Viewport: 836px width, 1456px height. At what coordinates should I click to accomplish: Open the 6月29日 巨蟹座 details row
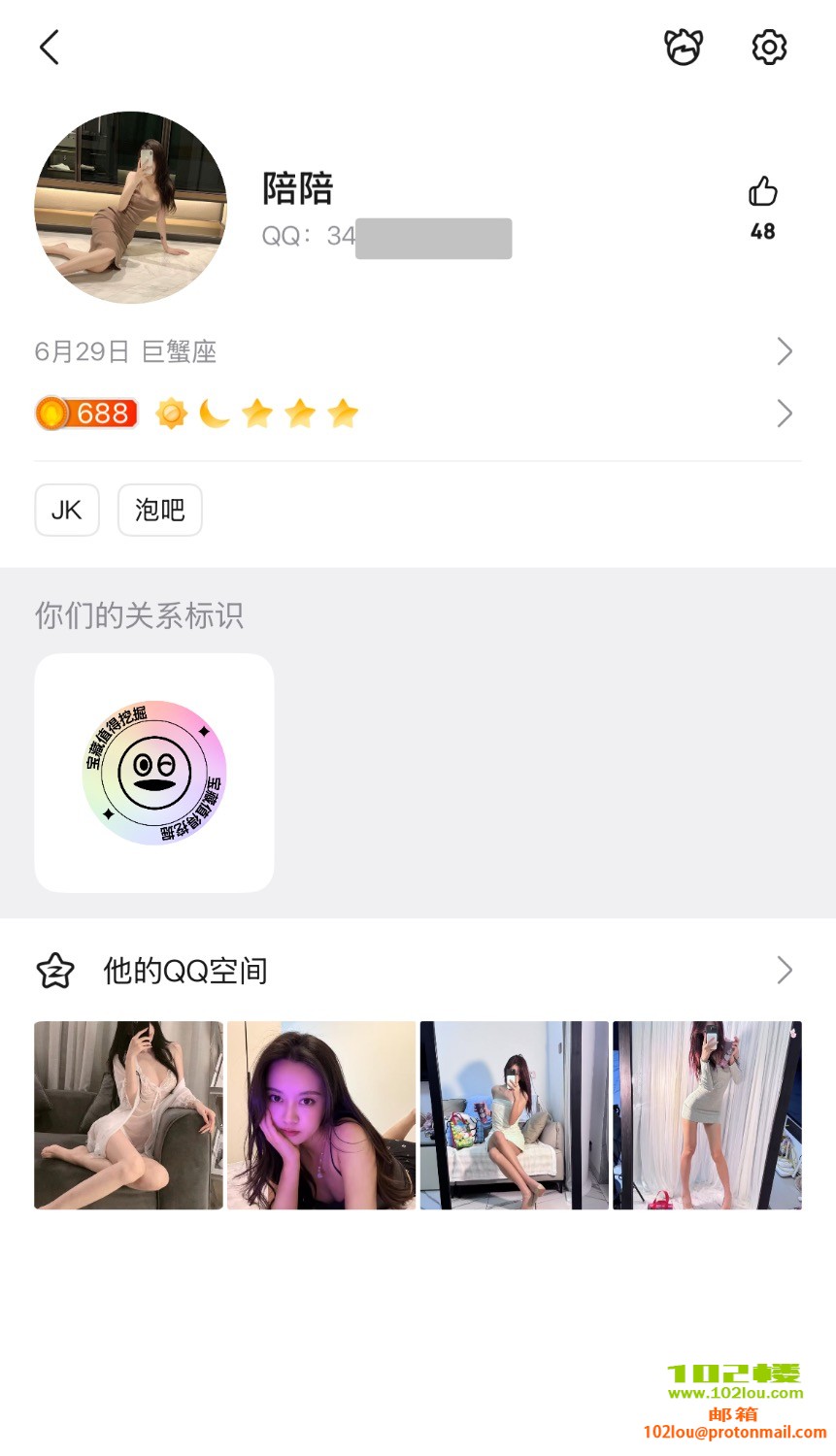point(418,351)
